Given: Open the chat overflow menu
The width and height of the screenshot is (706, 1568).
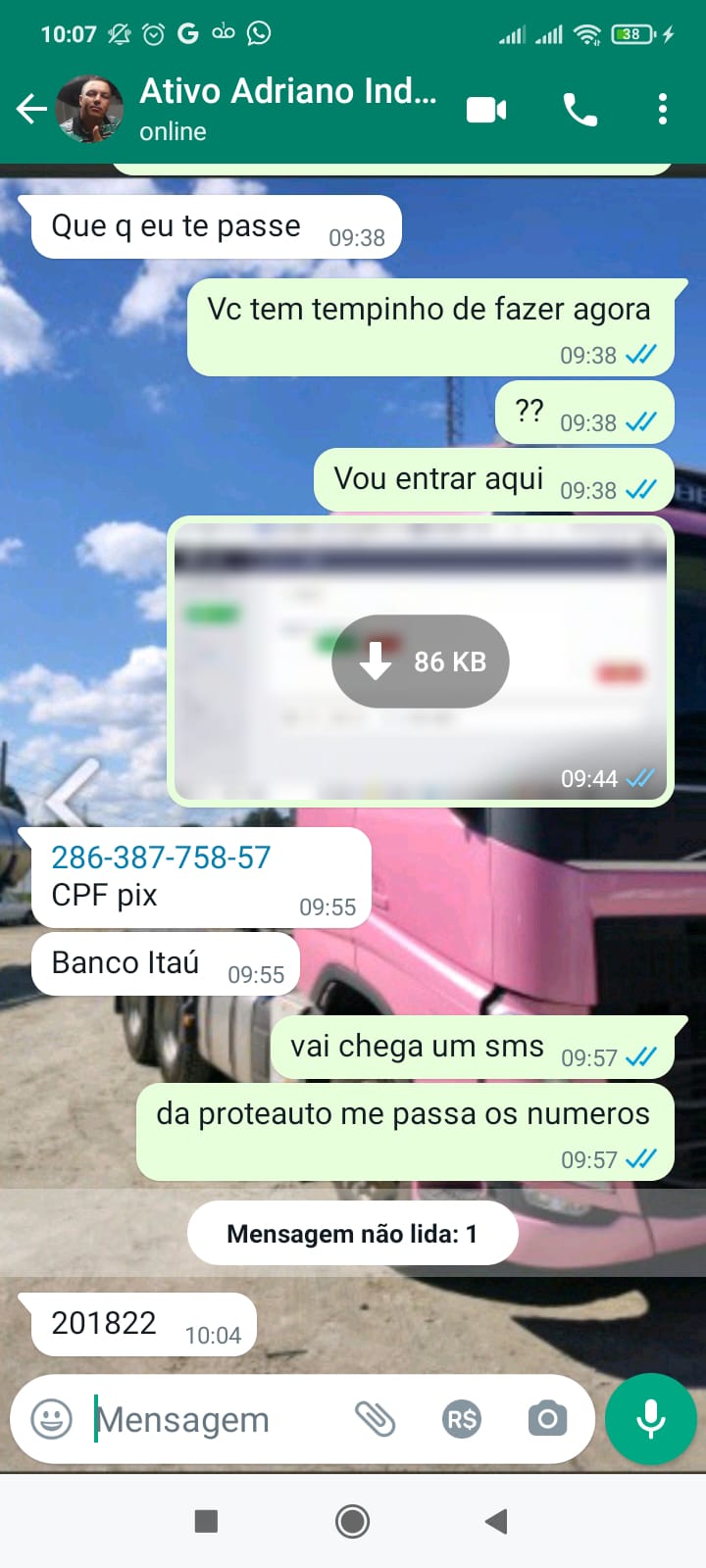Looking at the screenshot, I should tap(663, 109).
